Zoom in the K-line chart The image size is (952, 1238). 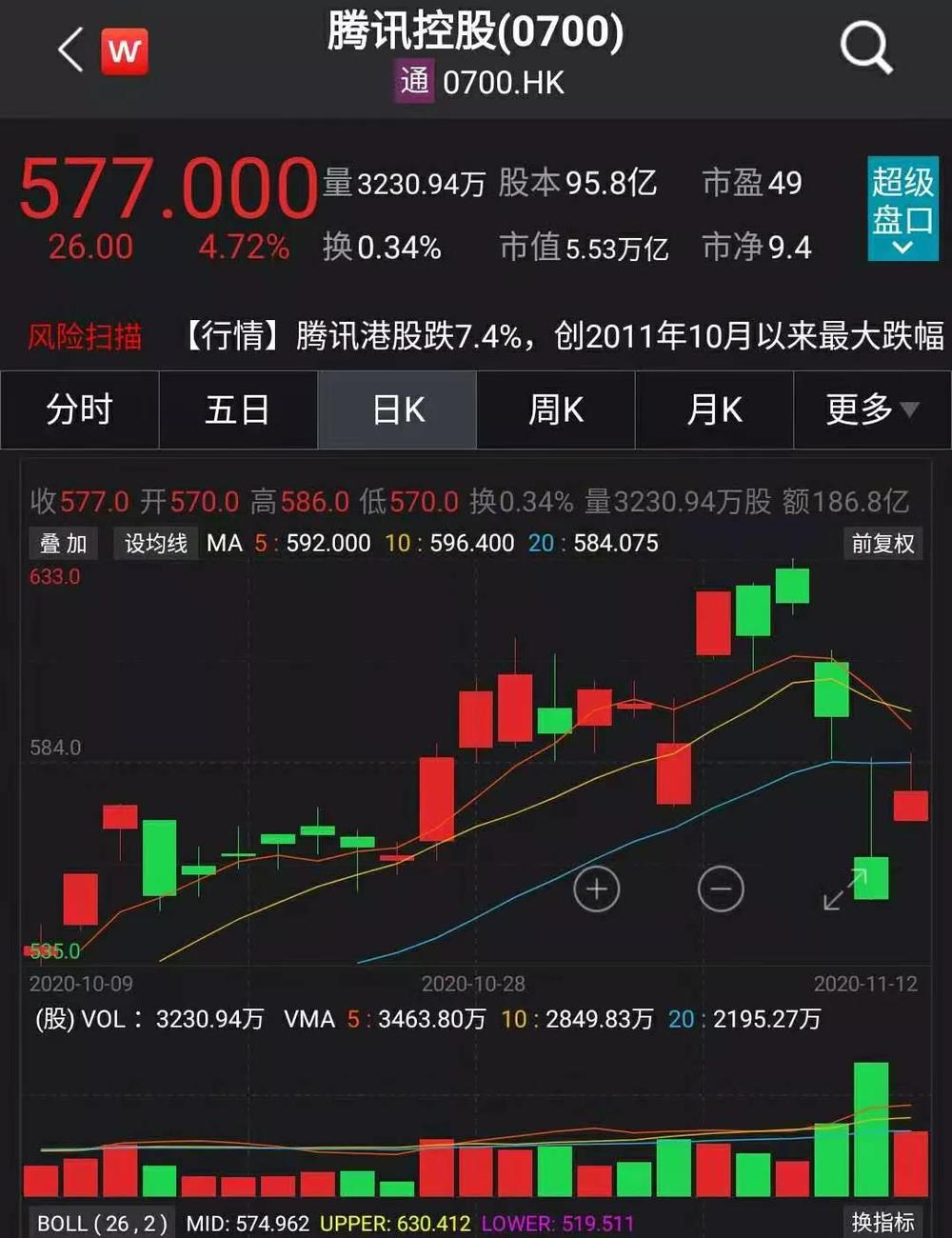coord(597,889)
